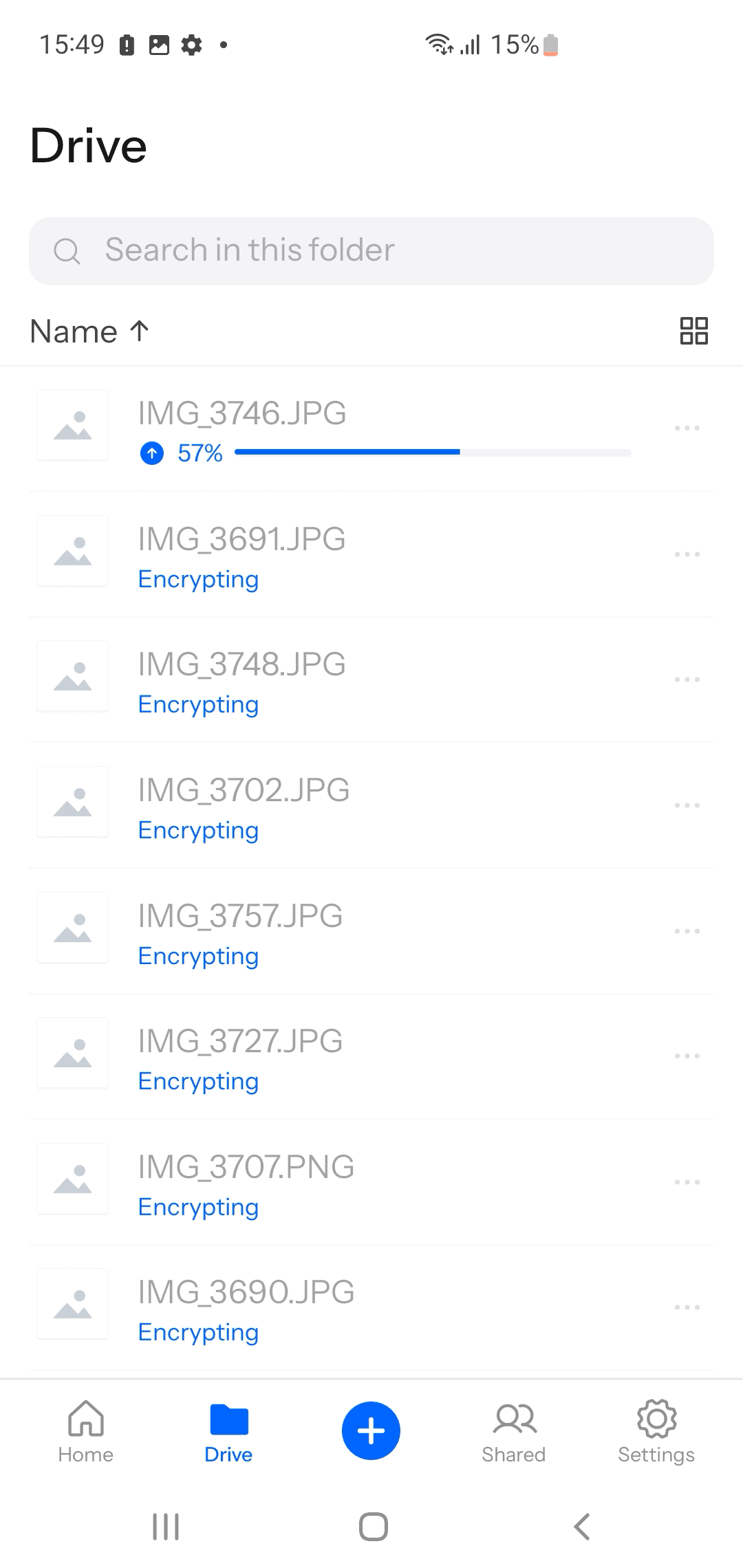Viewport: 743px width, 1568px height.
Task: Open more options for IMG_3707.PNG
Action: coord(687,1182)
